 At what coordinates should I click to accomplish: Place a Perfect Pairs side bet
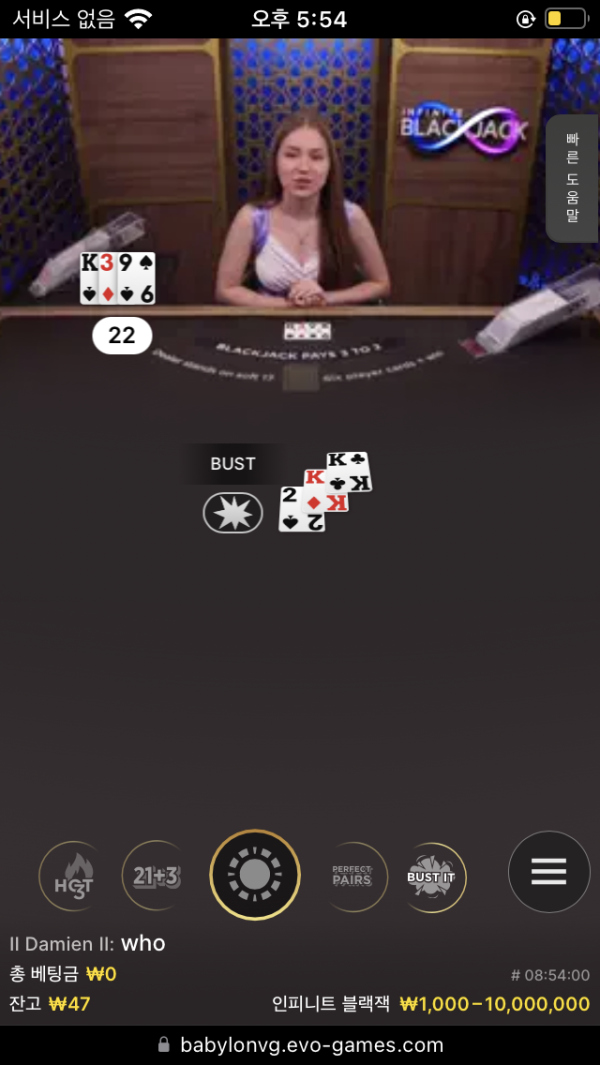[352, 877]
